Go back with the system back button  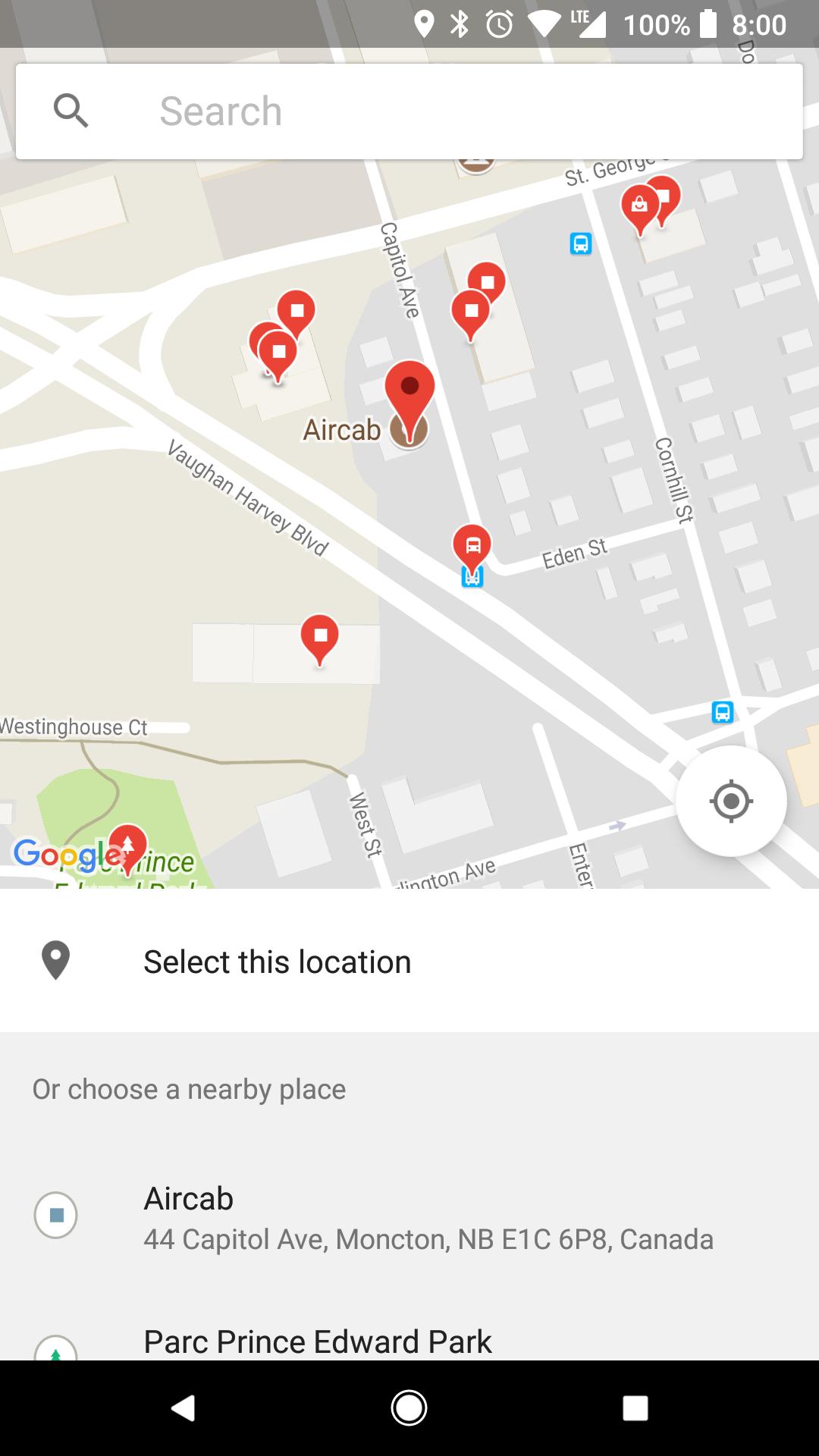(183, 1408)
